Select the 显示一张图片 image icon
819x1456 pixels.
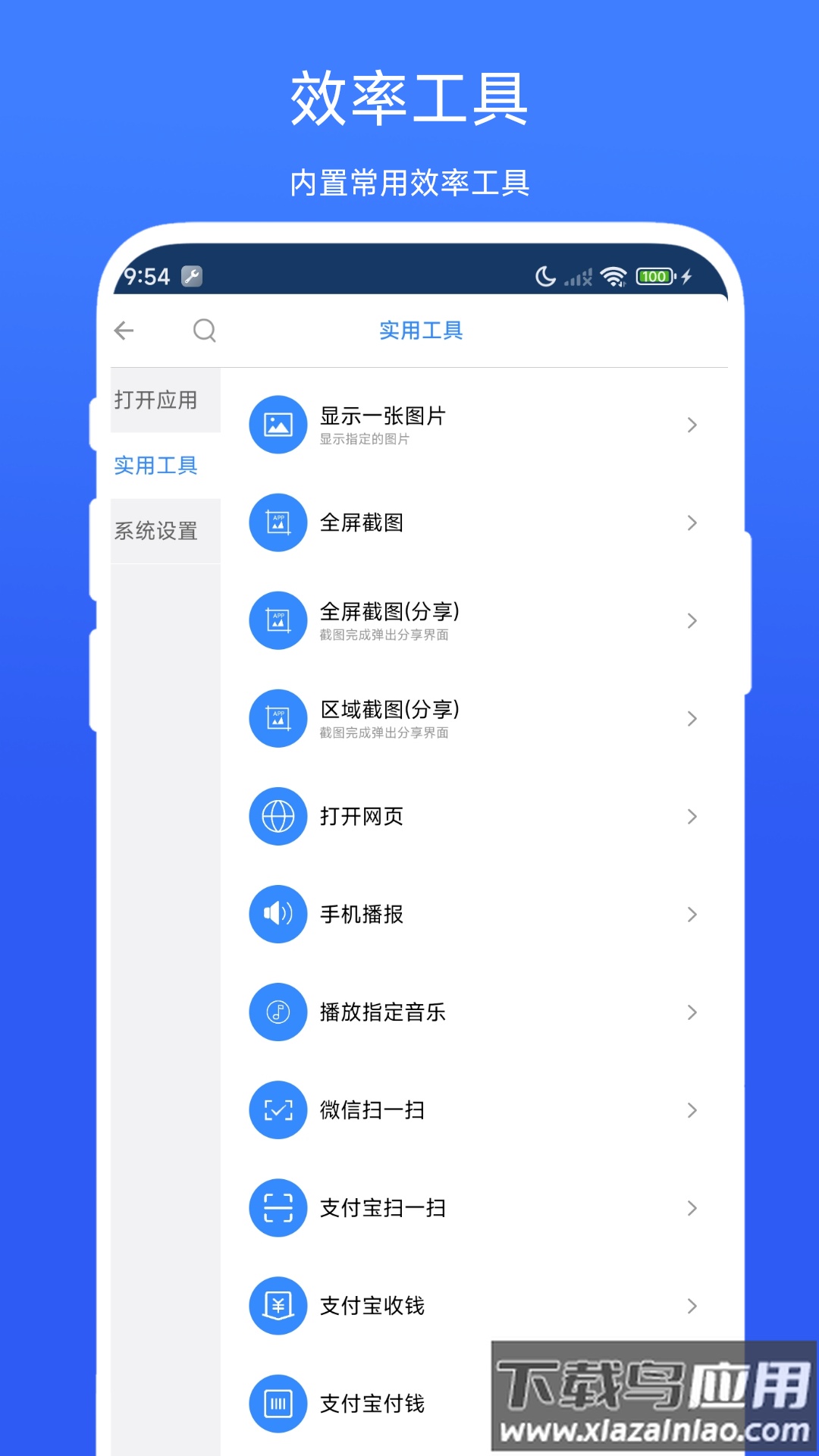click(278, 425)
